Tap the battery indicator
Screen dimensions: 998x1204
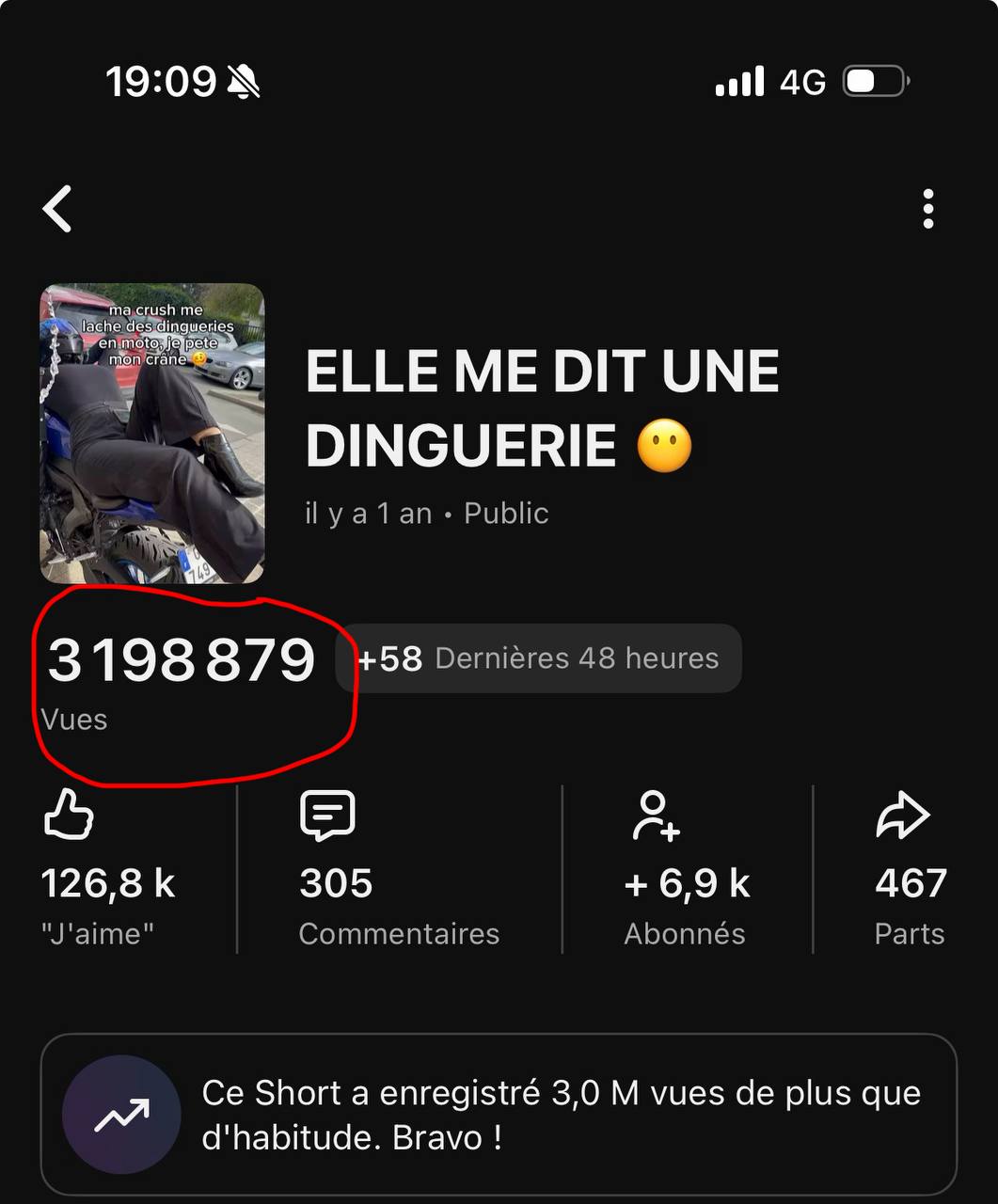873,82
